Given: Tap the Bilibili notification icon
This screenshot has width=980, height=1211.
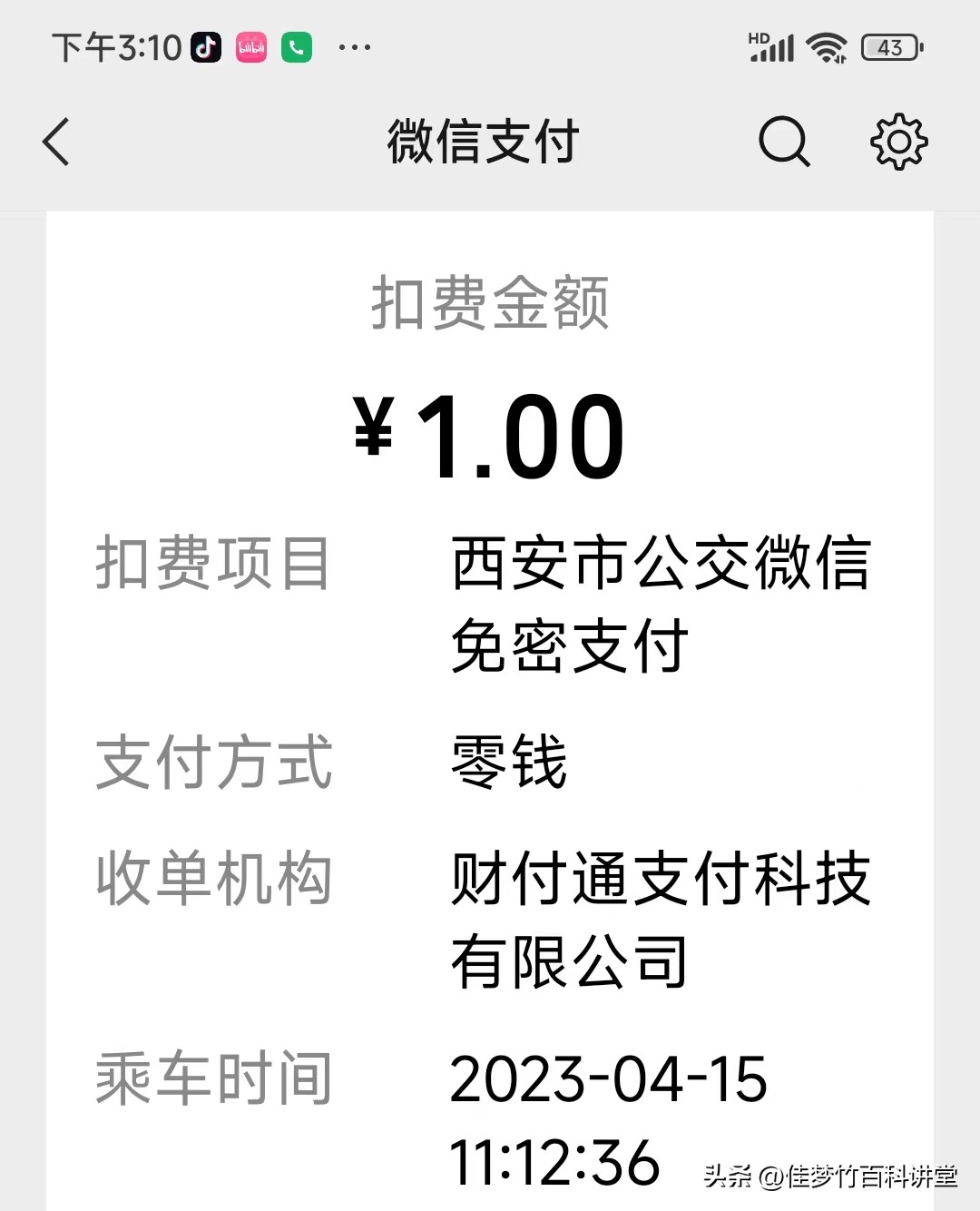Looking at the screenshot, I should (250, 46).
